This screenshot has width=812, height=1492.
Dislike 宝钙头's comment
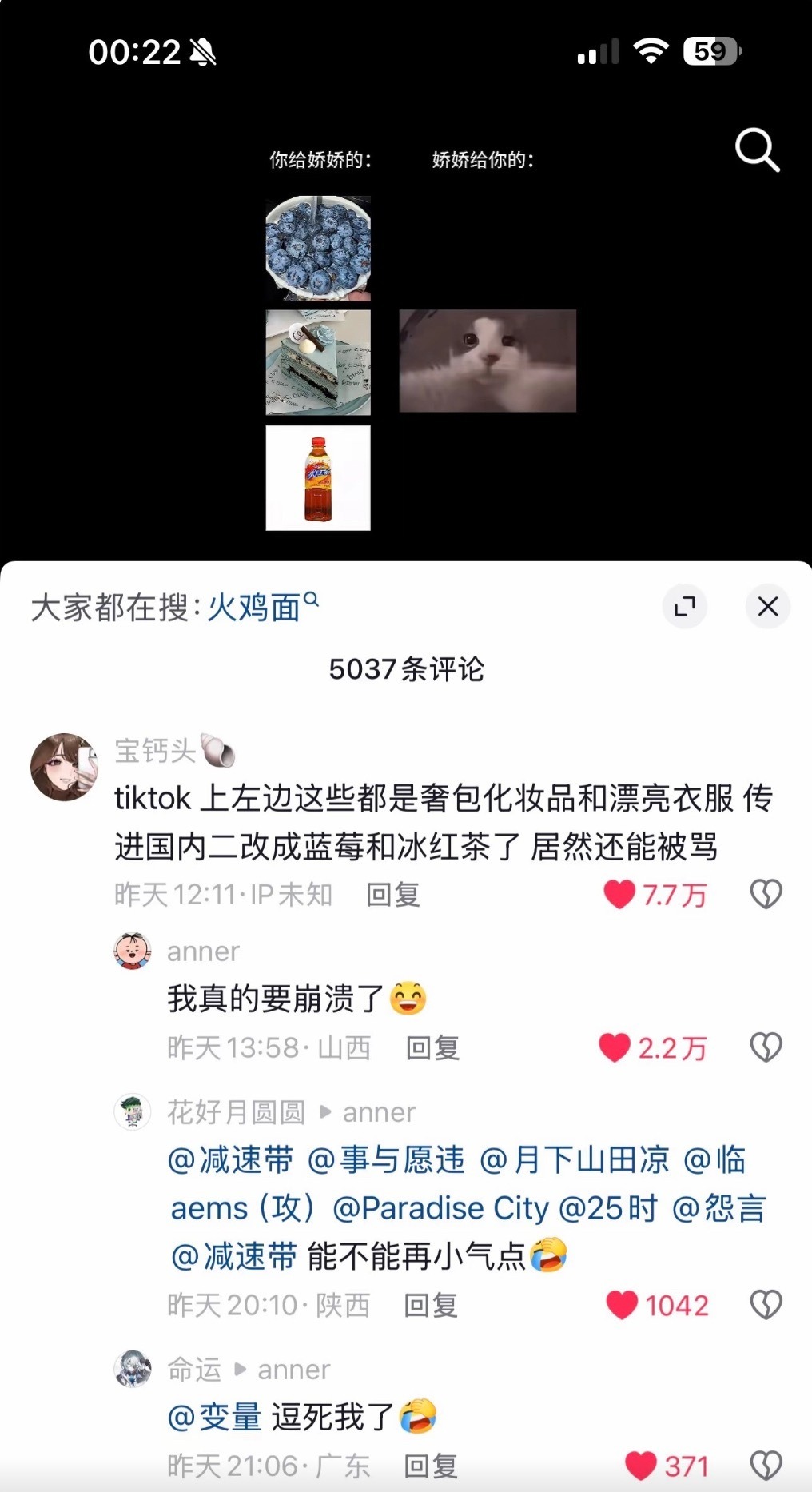(x=766, y=895)
